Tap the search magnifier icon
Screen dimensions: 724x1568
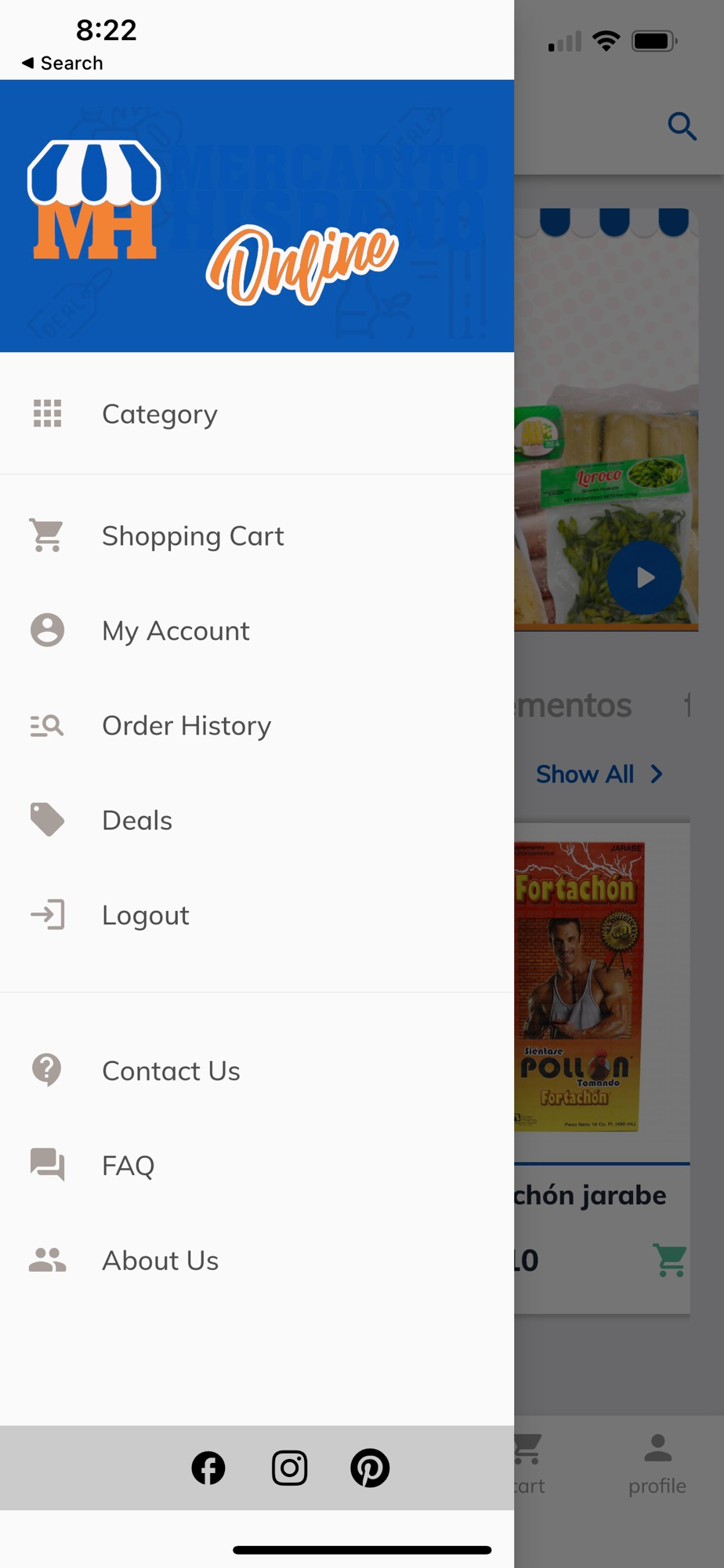[682, 126]
